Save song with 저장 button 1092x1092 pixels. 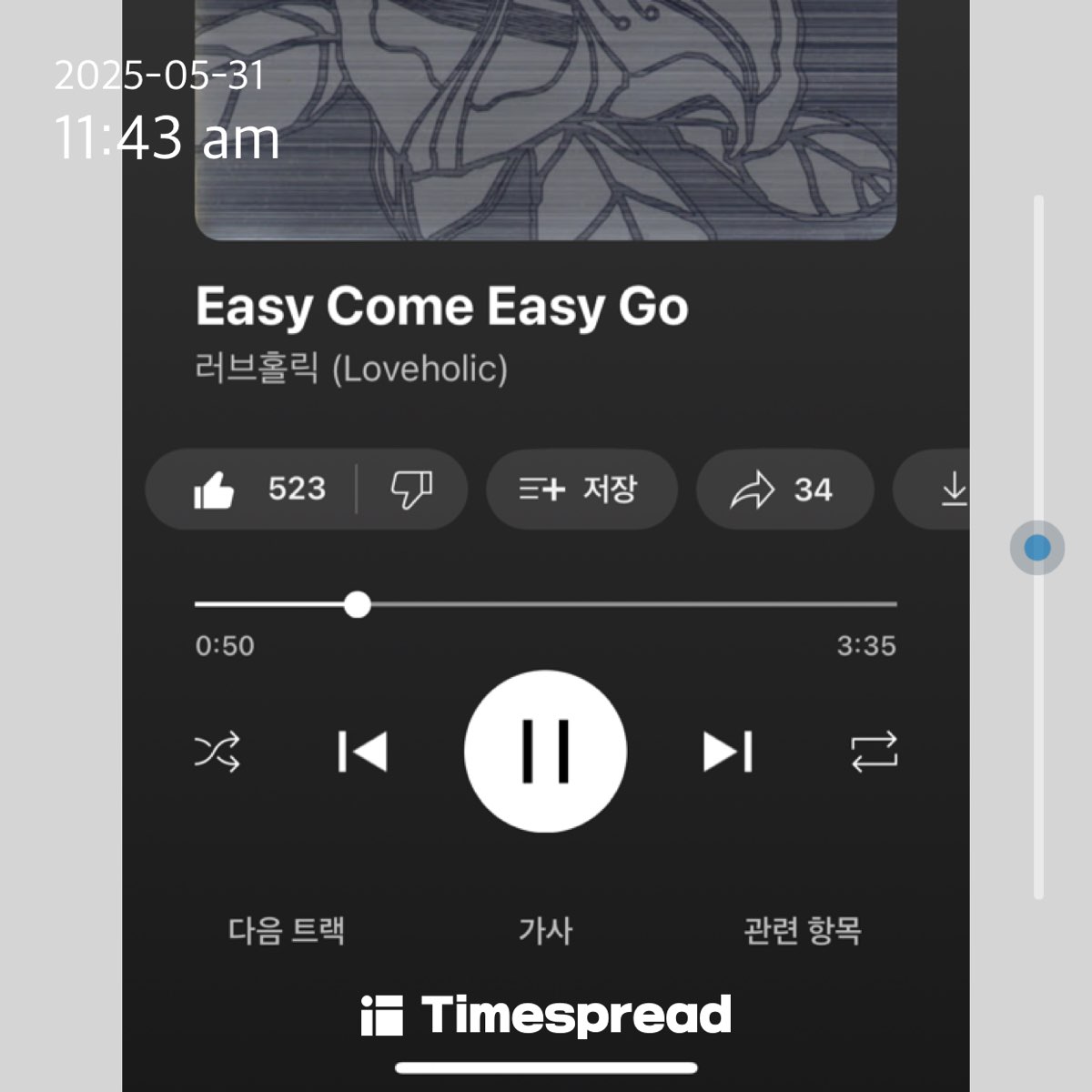click(581, 490)
